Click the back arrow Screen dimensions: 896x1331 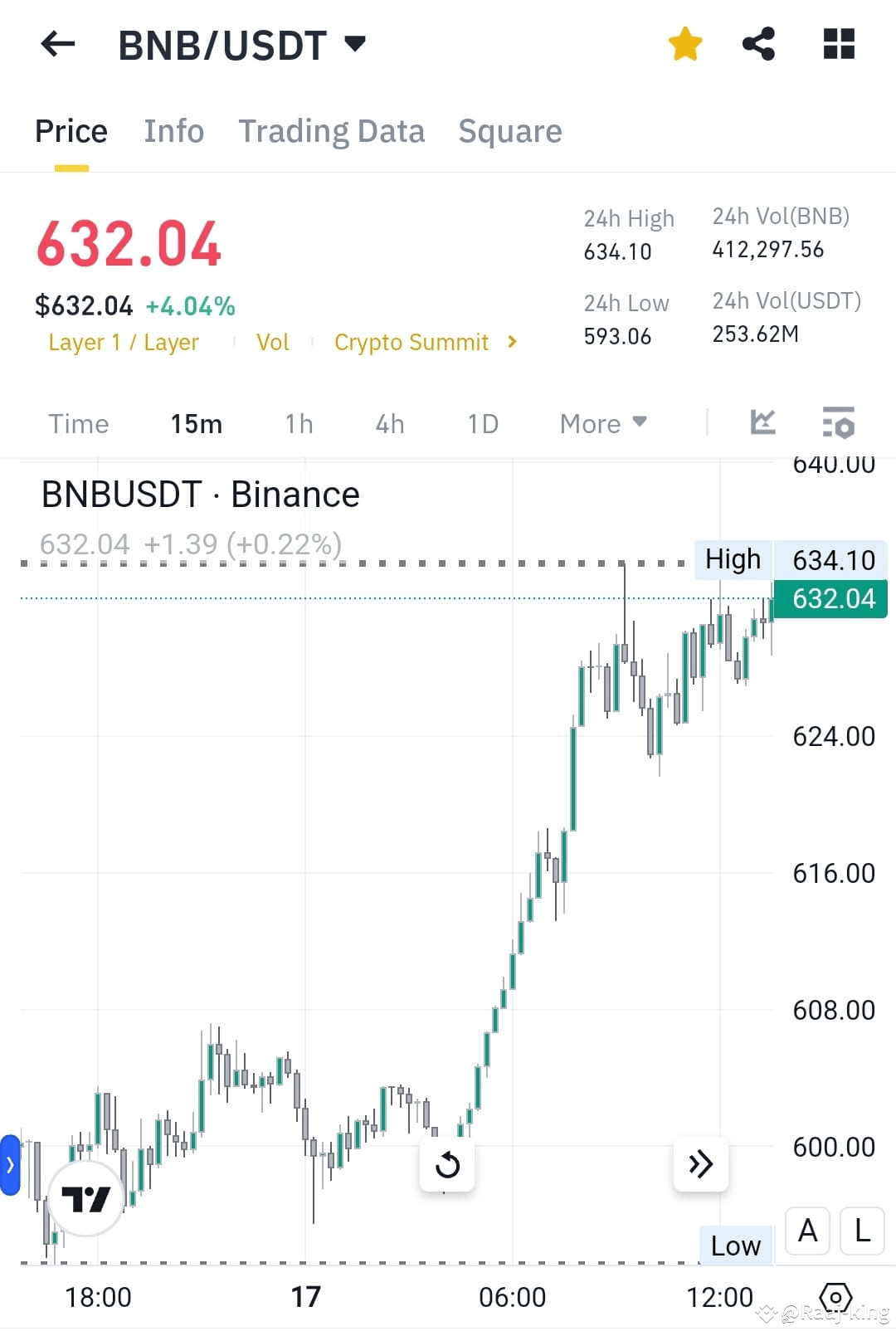57,44
